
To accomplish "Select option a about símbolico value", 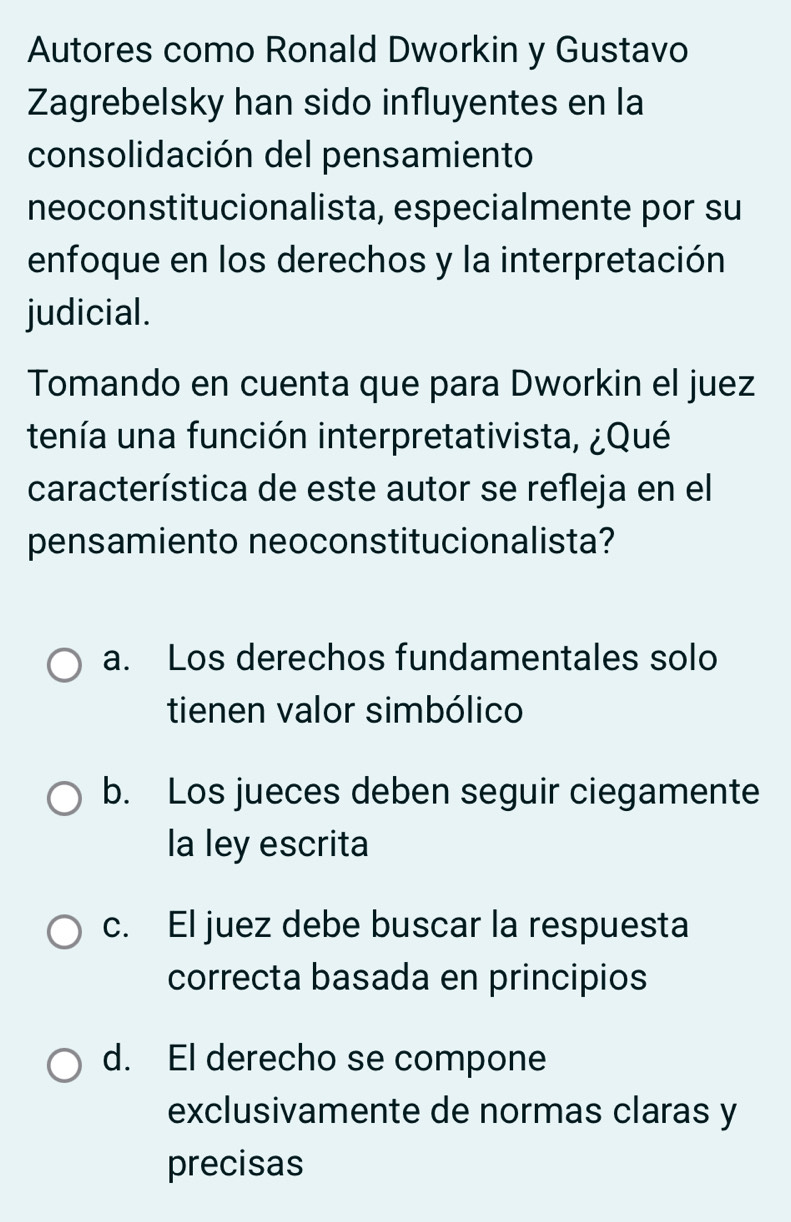I will tap(66, 664).
